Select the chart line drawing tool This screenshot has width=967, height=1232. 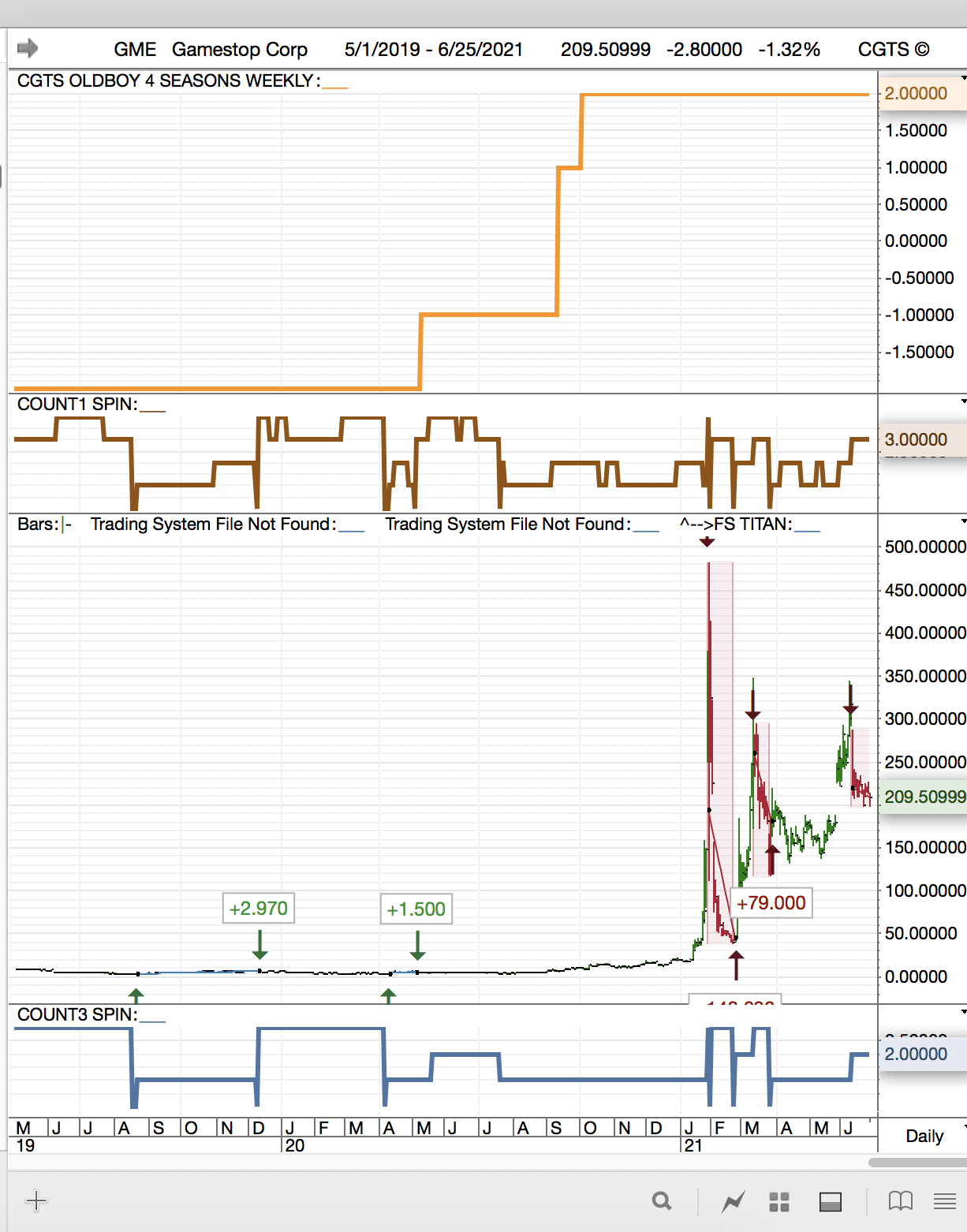click(733, 1201)
